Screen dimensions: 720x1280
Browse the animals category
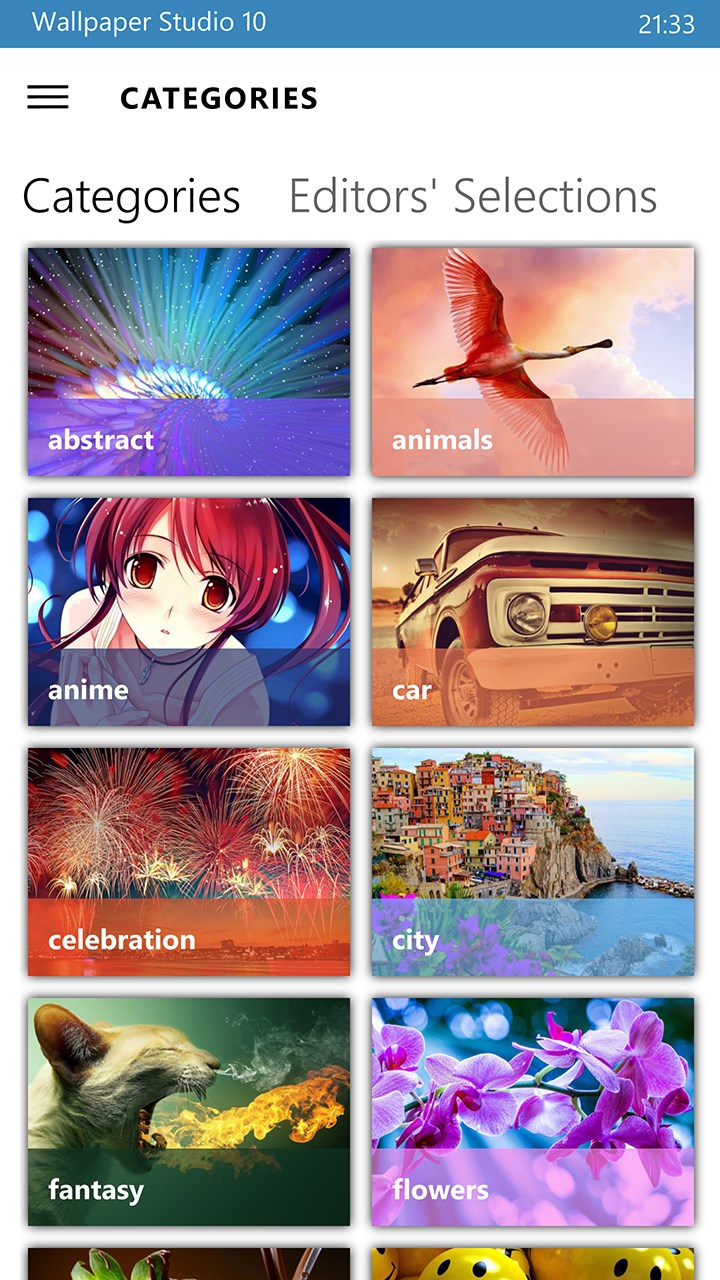coord(533,361)
